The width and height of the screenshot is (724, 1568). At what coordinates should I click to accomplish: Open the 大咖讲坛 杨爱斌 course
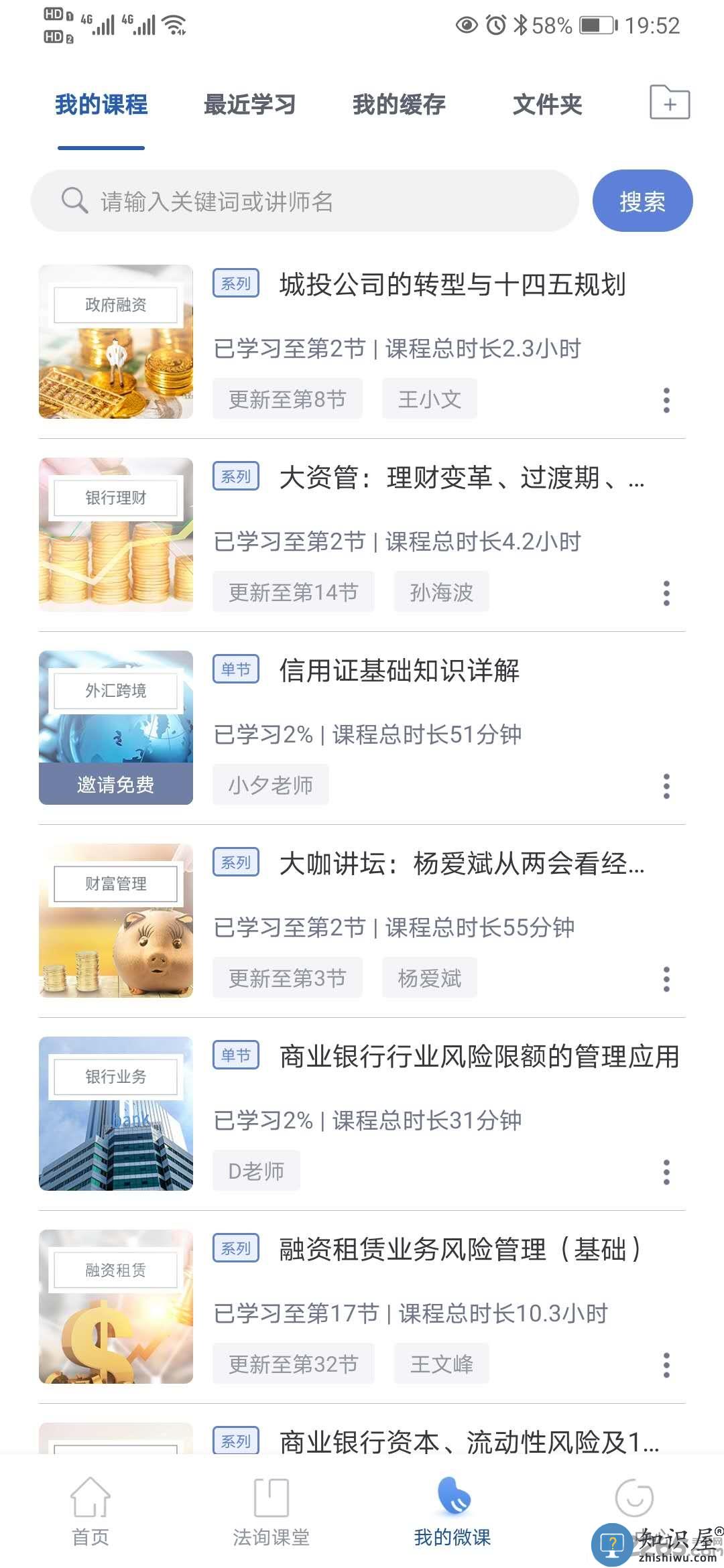click(x=461, y=864)
